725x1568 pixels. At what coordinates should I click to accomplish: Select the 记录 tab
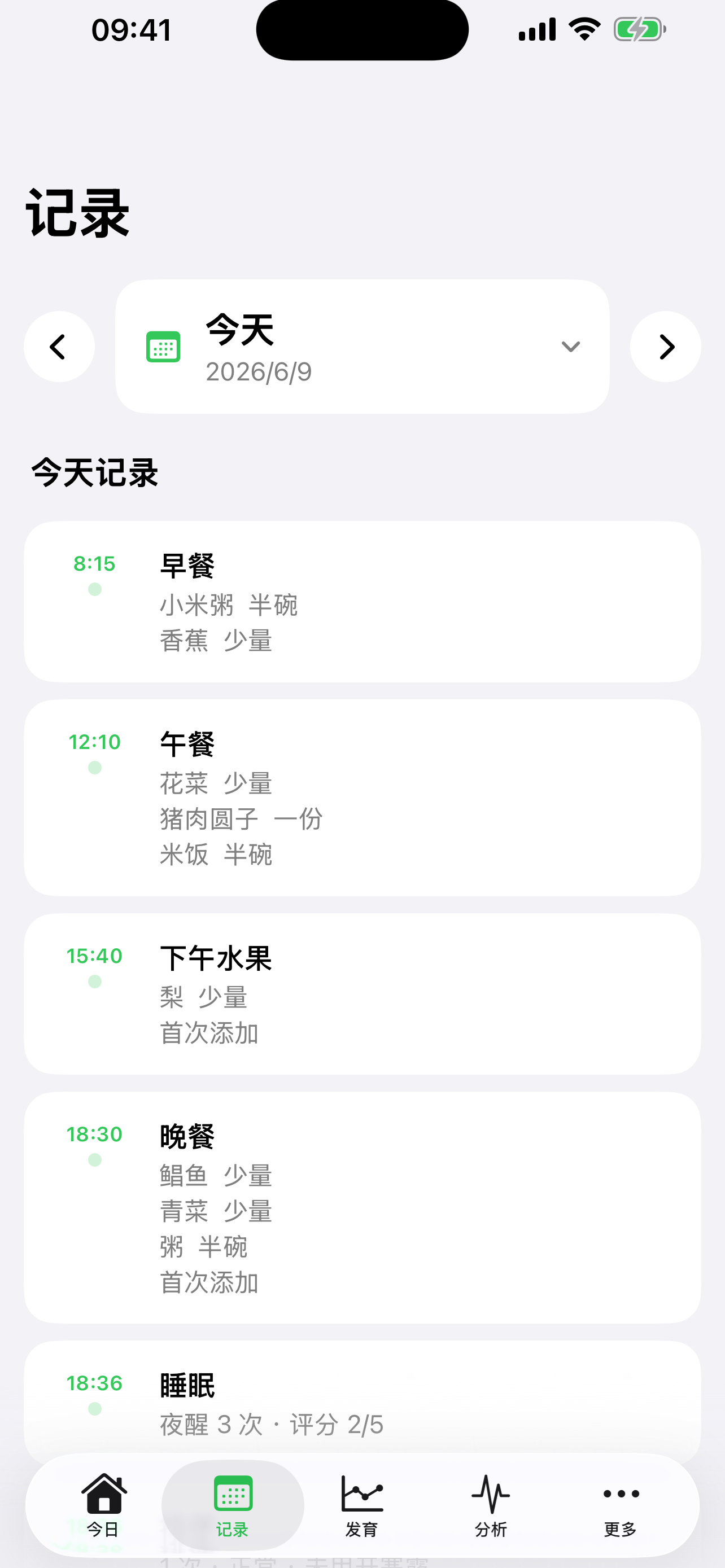pyautogui.click(x=233, y=1505)
